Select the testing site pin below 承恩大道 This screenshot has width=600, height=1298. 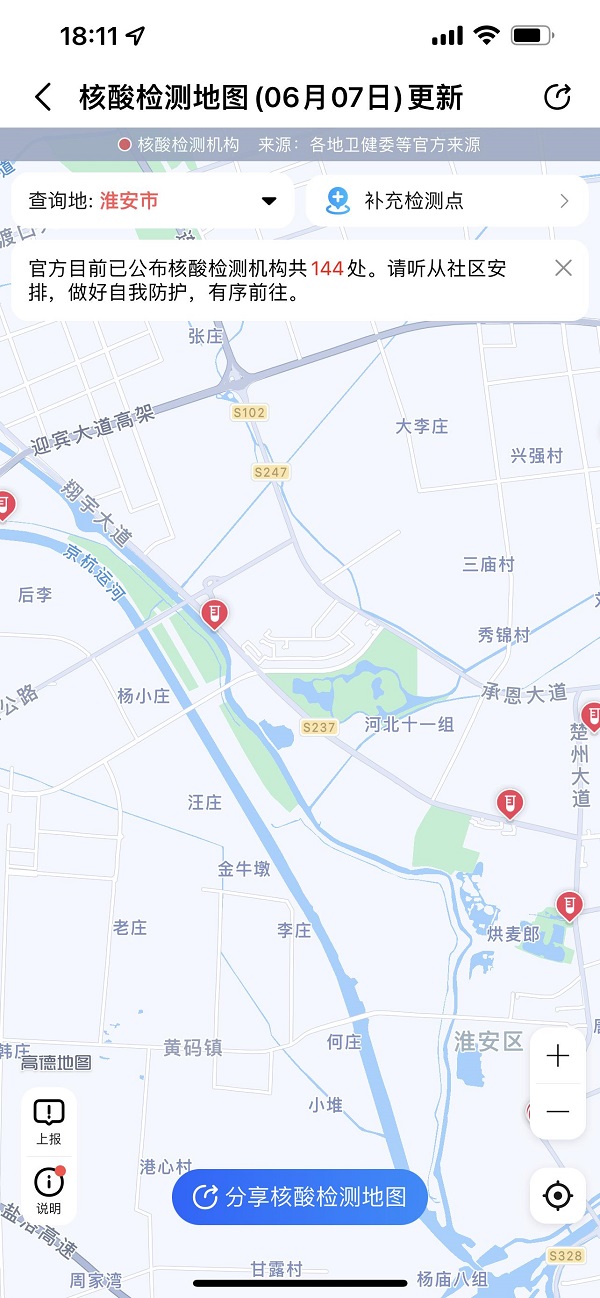click(x=510, y=803)
